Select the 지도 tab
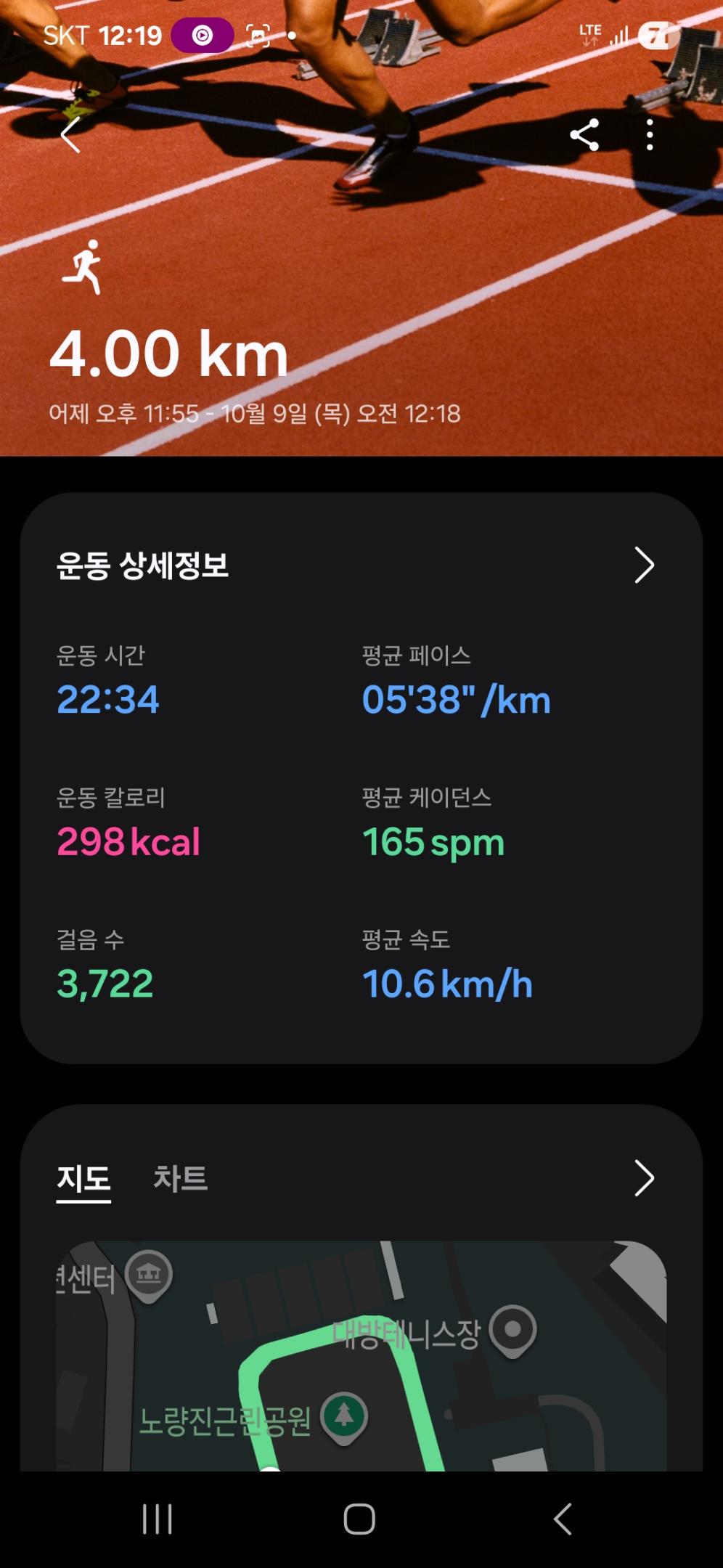 tap(83, 1178)
